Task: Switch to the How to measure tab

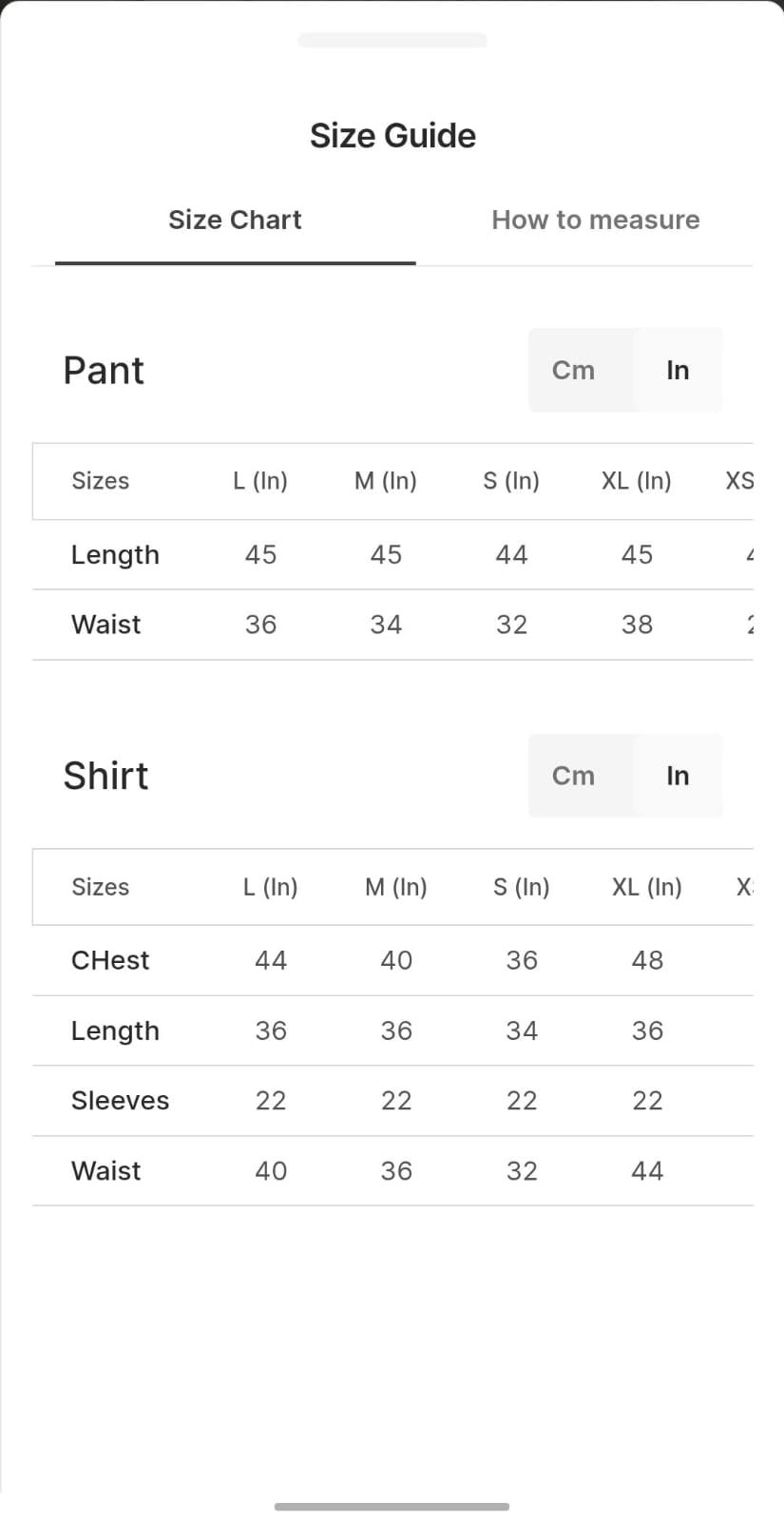Action: 595,221
